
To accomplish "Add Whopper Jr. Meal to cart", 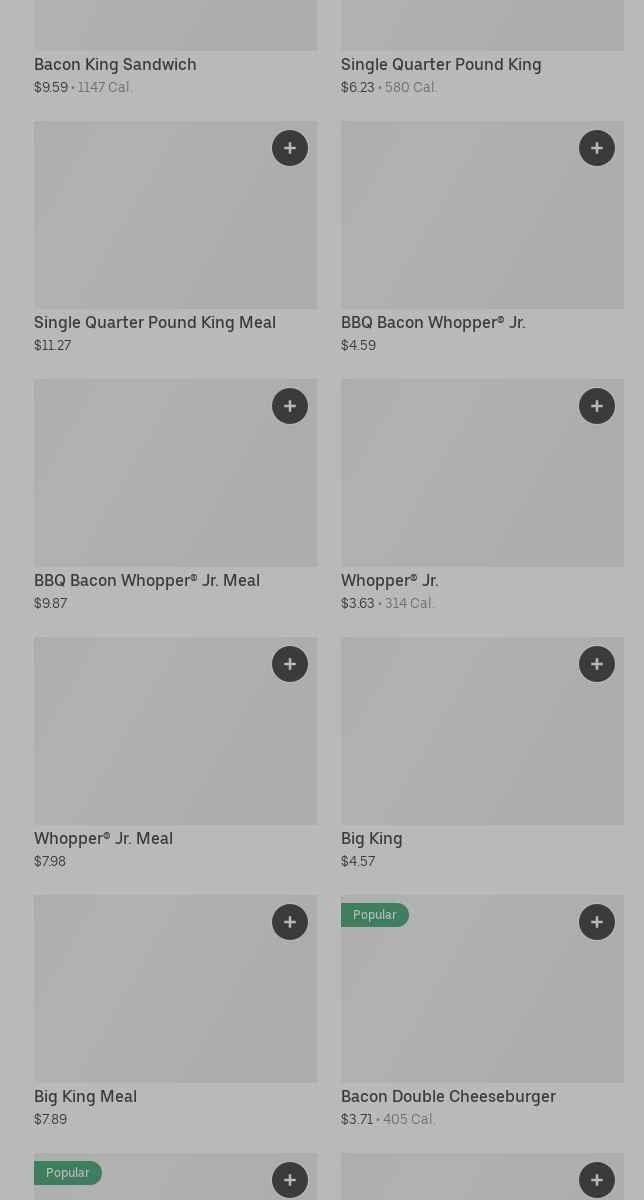I will [290, 664].
